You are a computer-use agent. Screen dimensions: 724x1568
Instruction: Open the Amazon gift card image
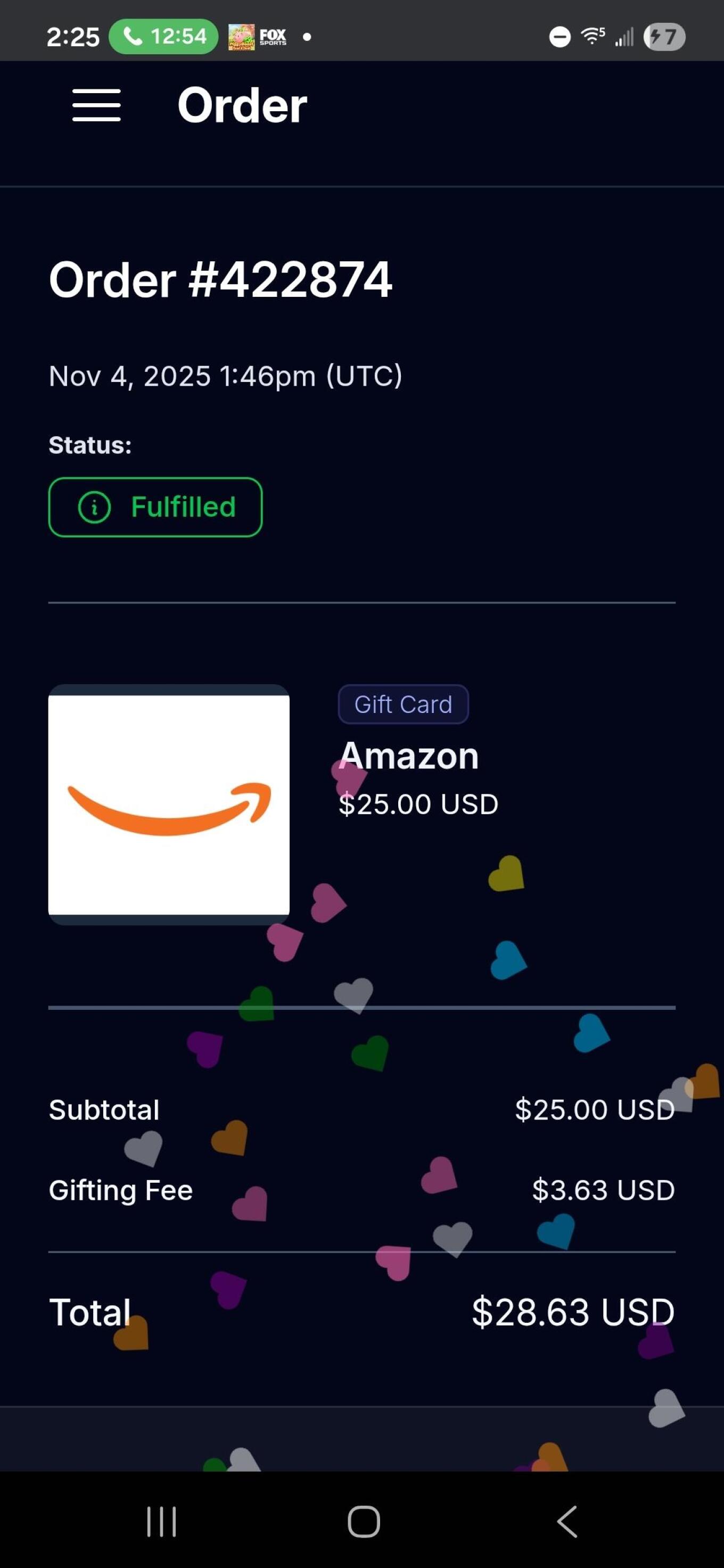point(169,804)
